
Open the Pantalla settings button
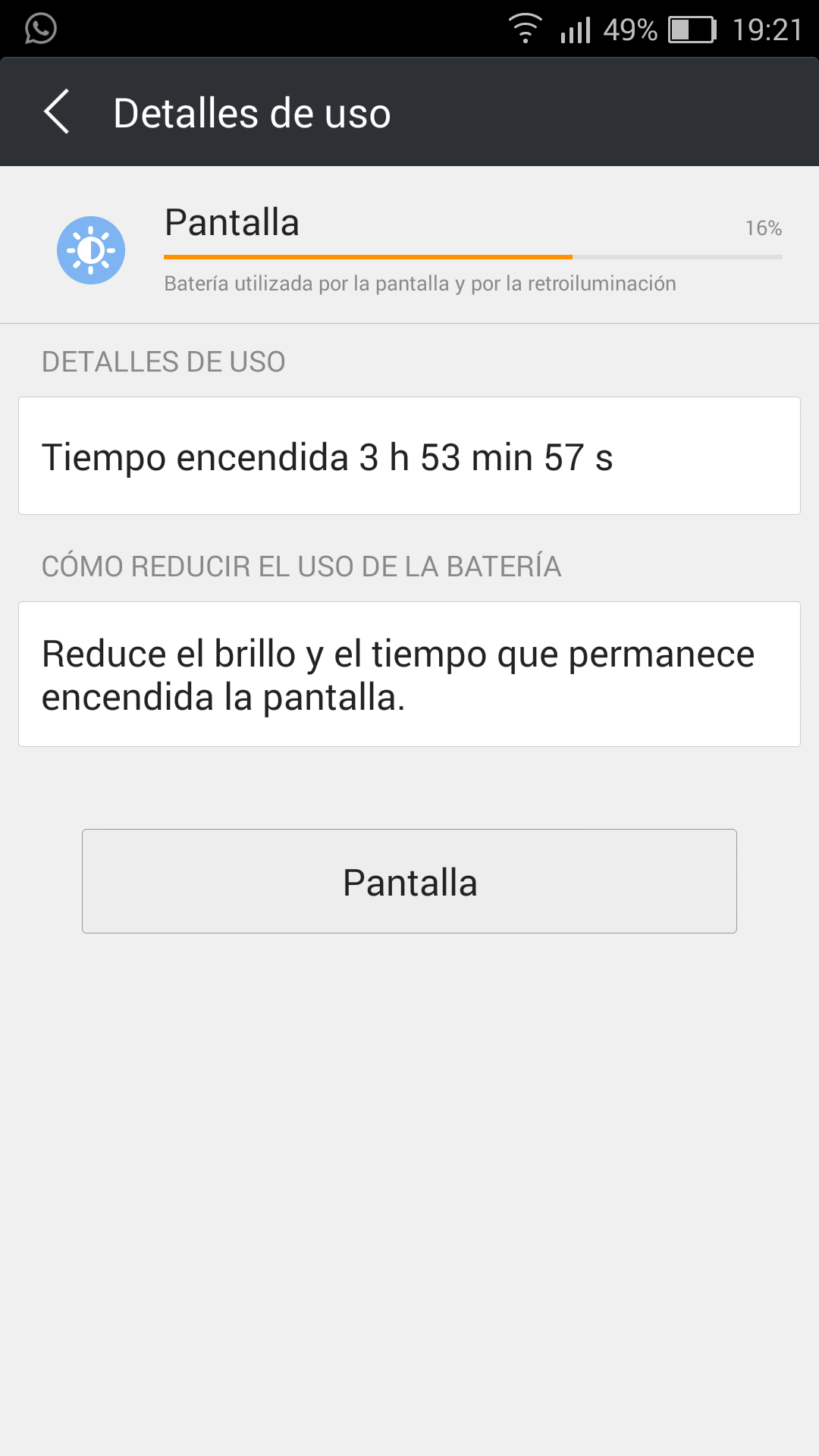pos(409,881)
